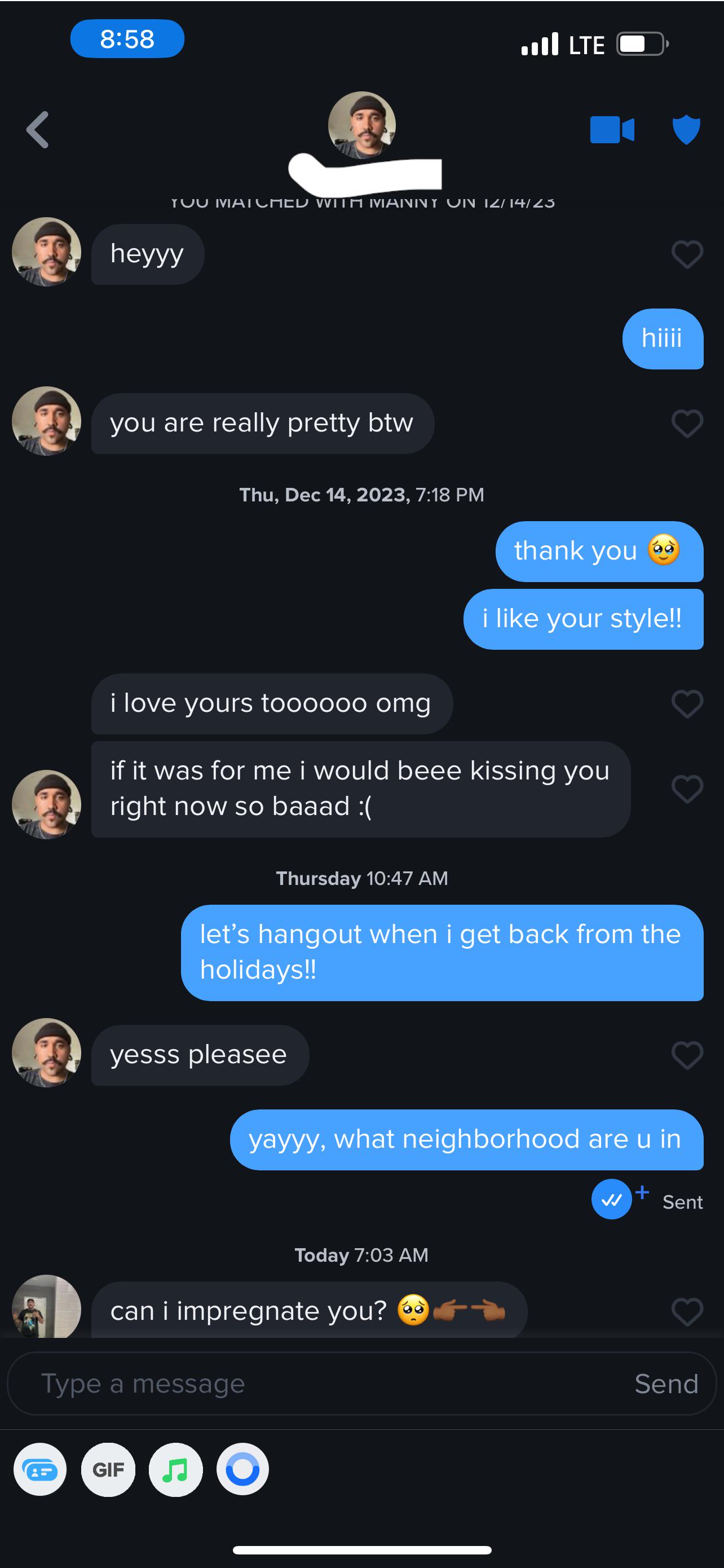Start a video call

point(612,130)
